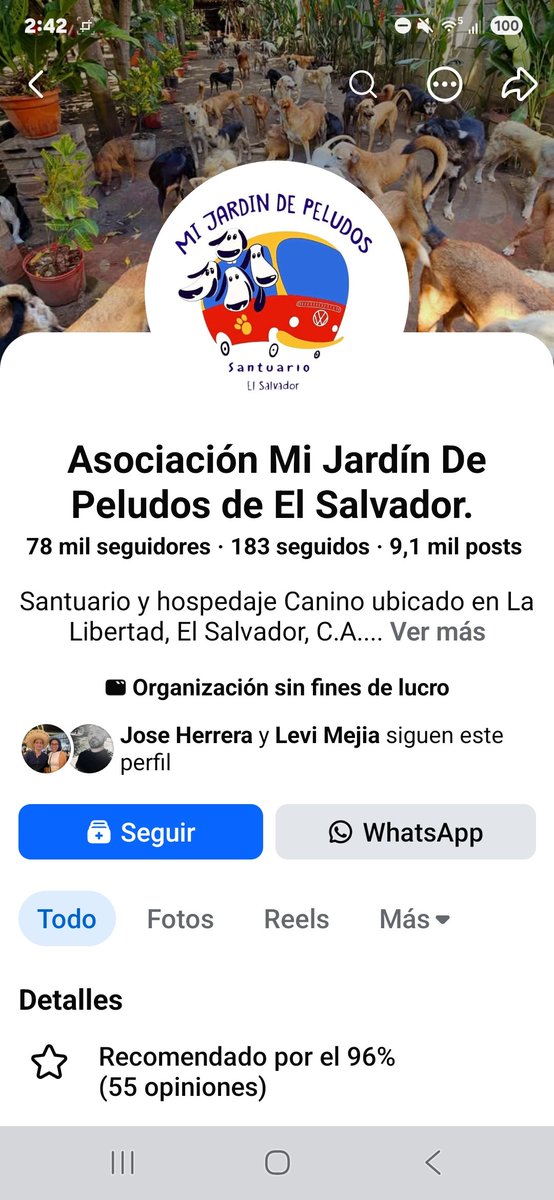Image resolution: width=554 pixels, height=1200 pixels.
Task: Expand the Más dropdown
Action: (415, 919)
